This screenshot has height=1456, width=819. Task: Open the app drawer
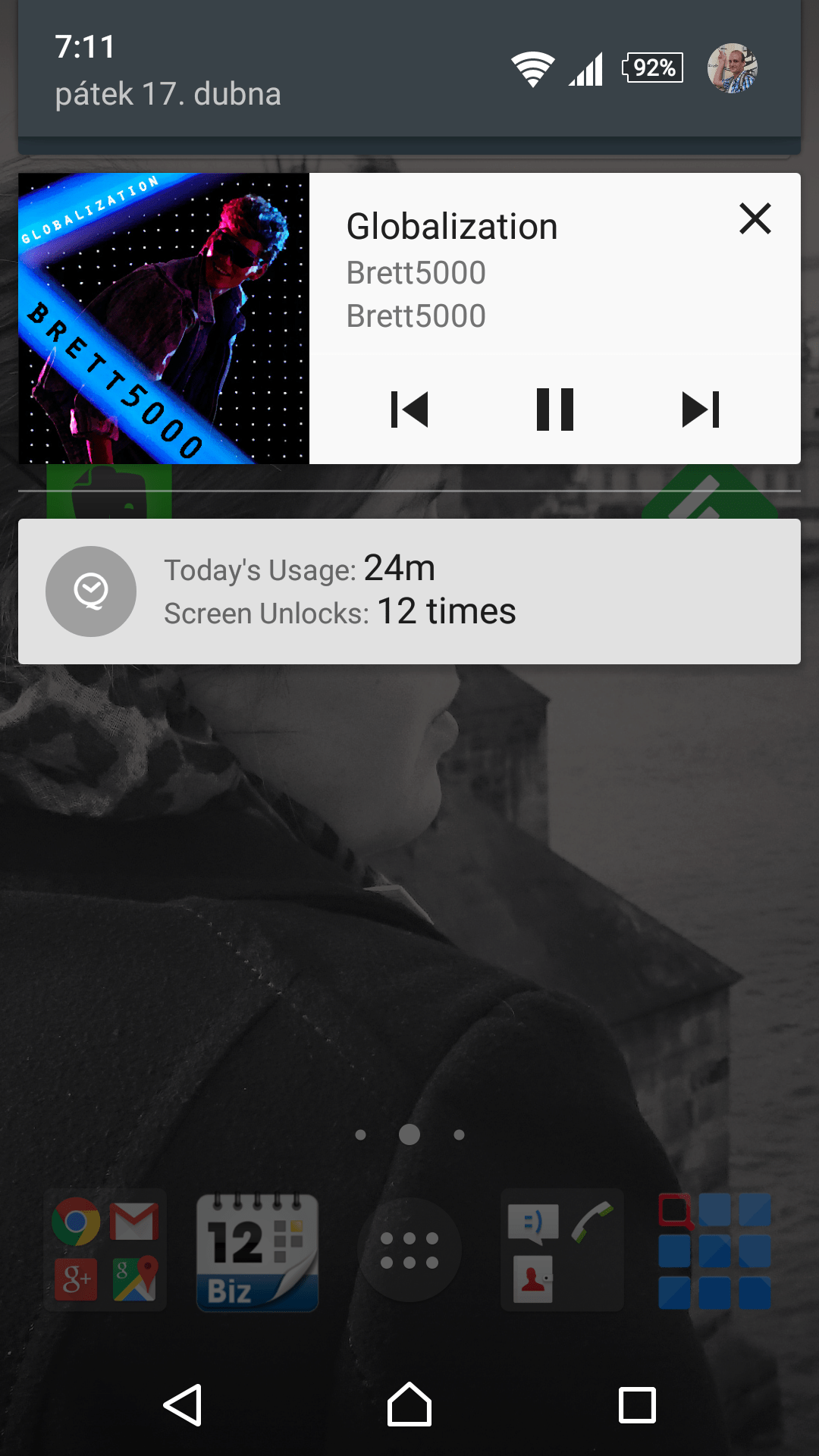(x=409, y=1250)
